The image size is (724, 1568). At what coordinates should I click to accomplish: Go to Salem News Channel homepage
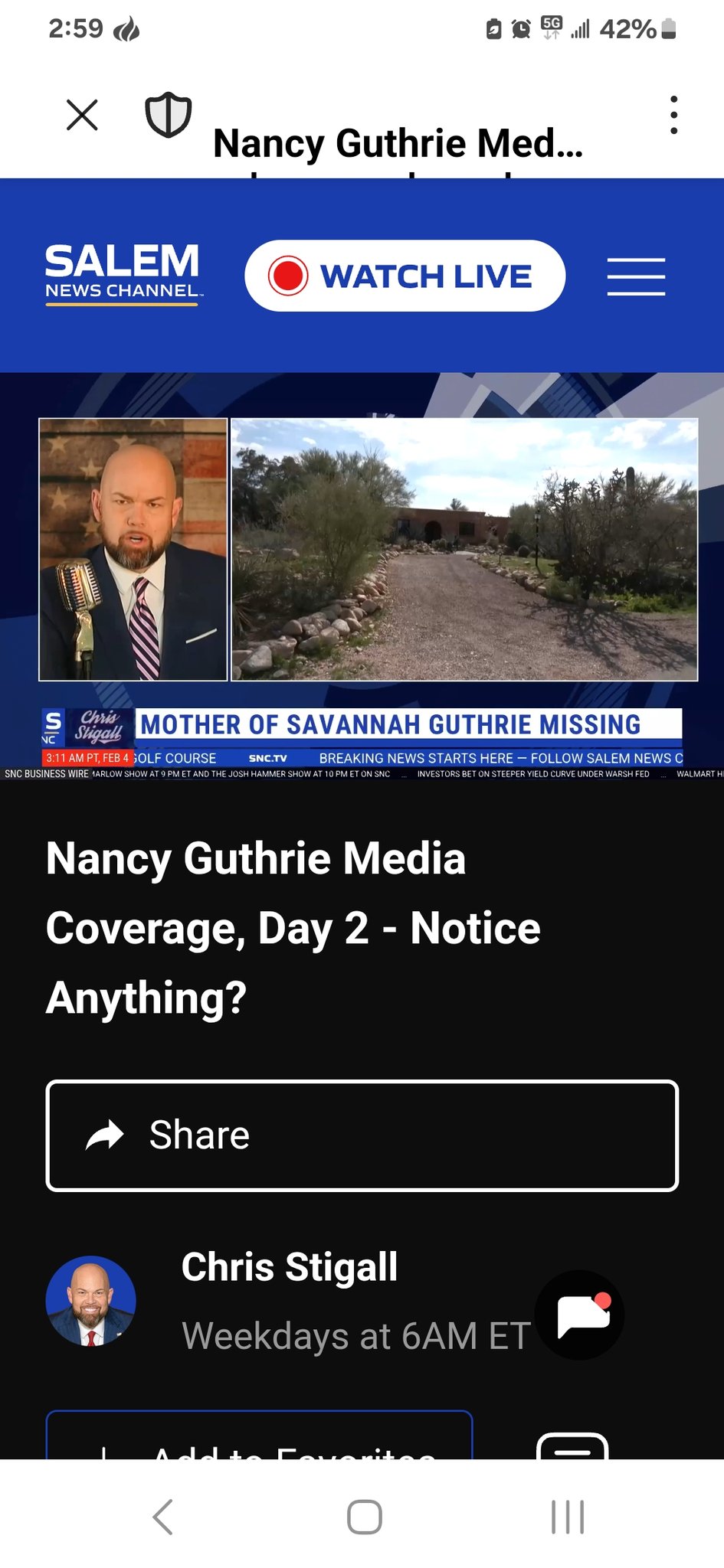click(x=123, y=274)
